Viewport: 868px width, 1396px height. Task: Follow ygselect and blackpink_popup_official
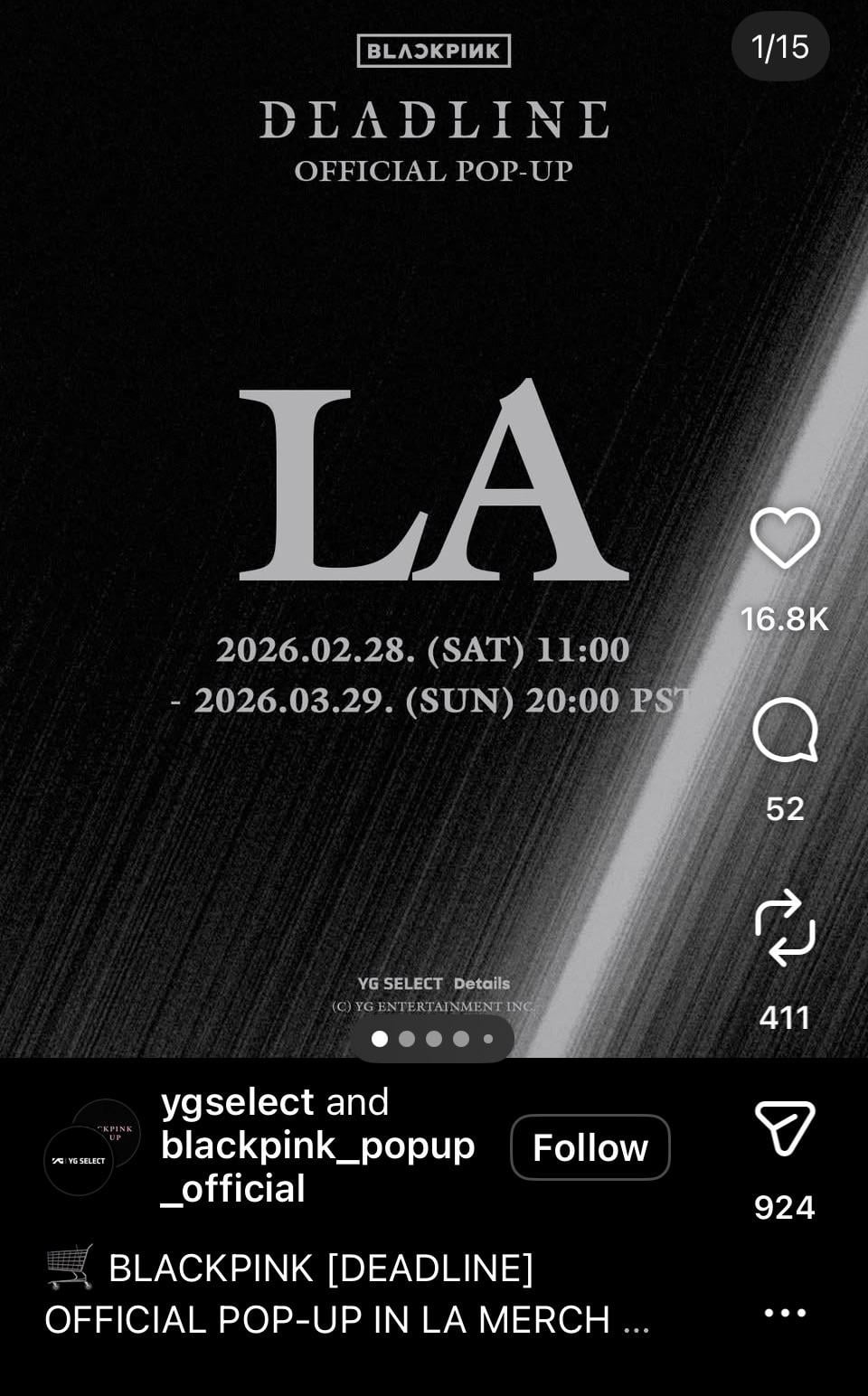pos(590,1147)
